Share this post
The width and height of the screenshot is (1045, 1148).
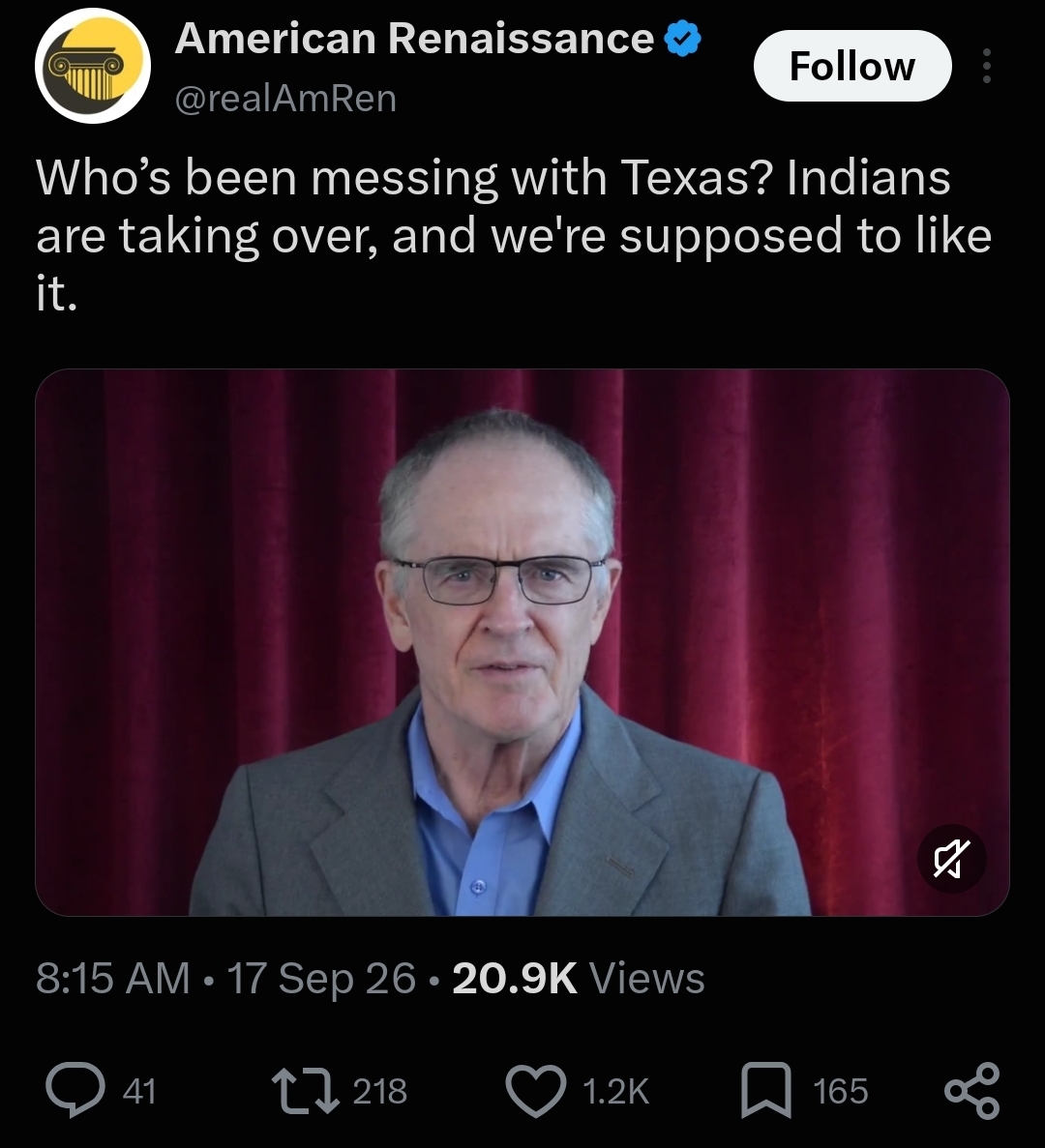pyautogui.click(x=971, y=1090)
